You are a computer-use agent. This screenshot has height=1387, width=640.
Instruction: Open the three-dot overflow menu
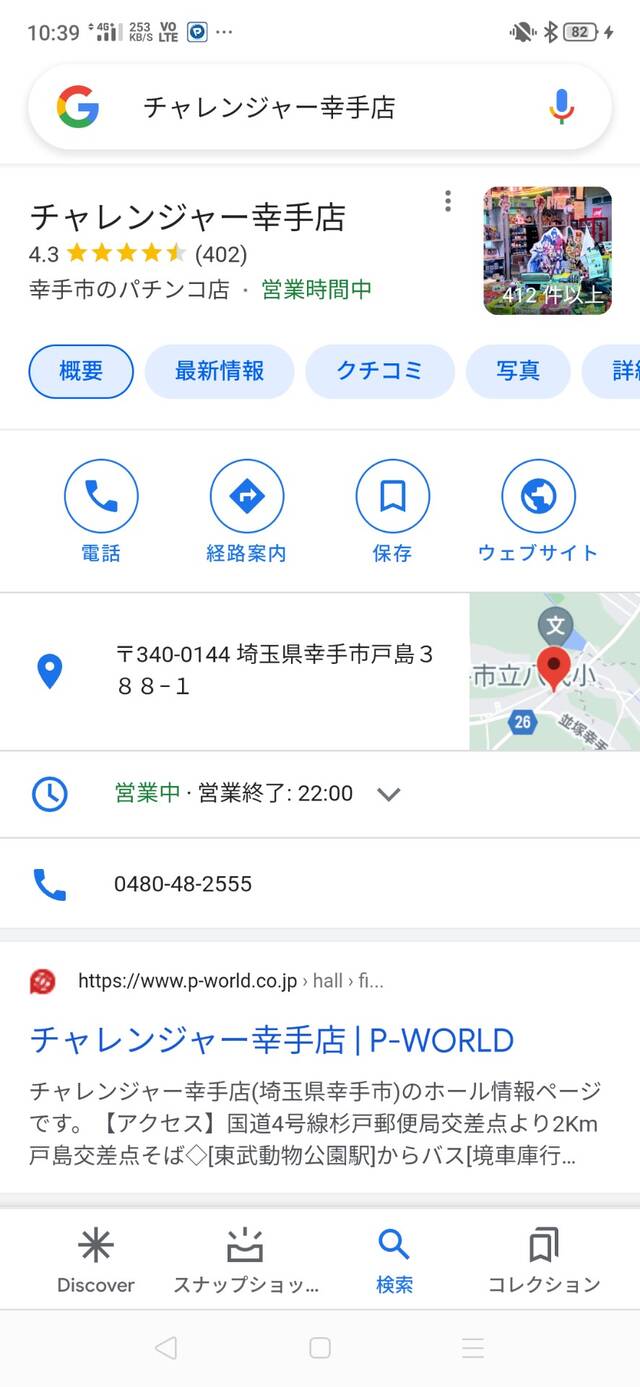pos(448,201)
